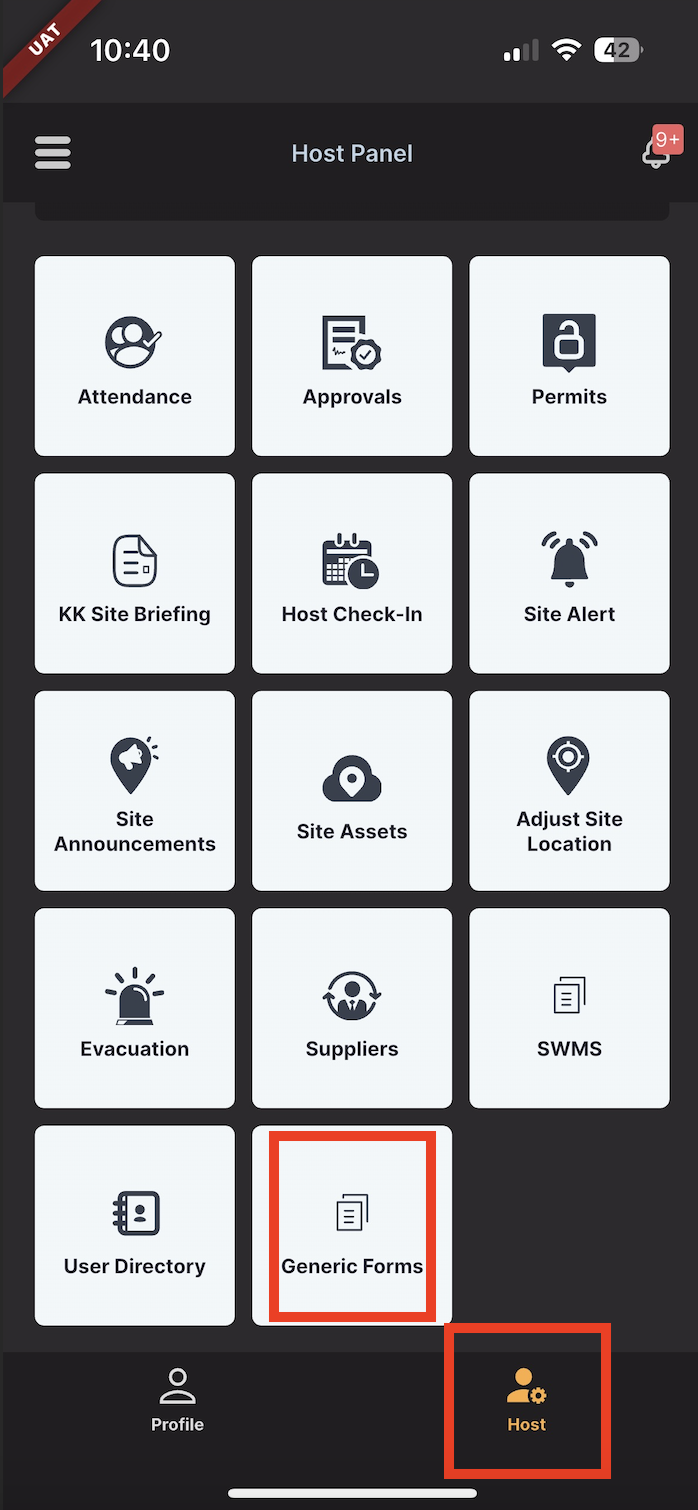Open the Attendance tile

[135, 356]
